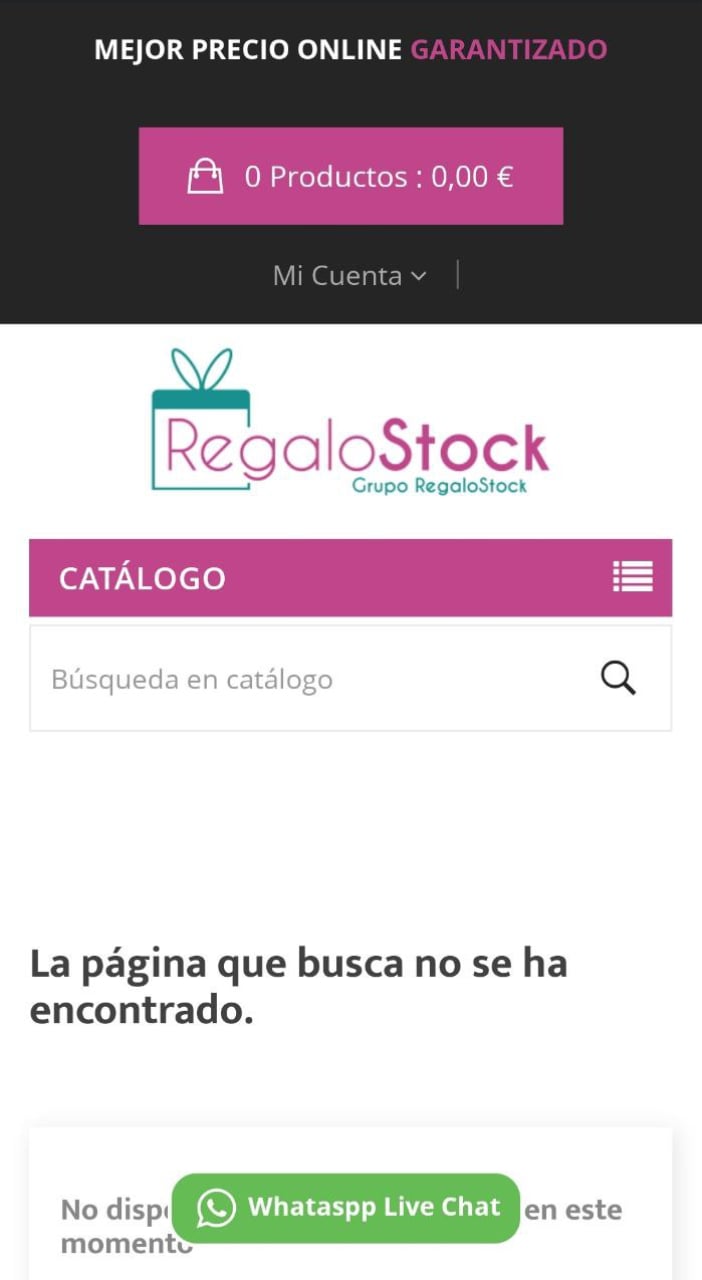Expand the Mi Cuenta dropdown

point(349,276)
